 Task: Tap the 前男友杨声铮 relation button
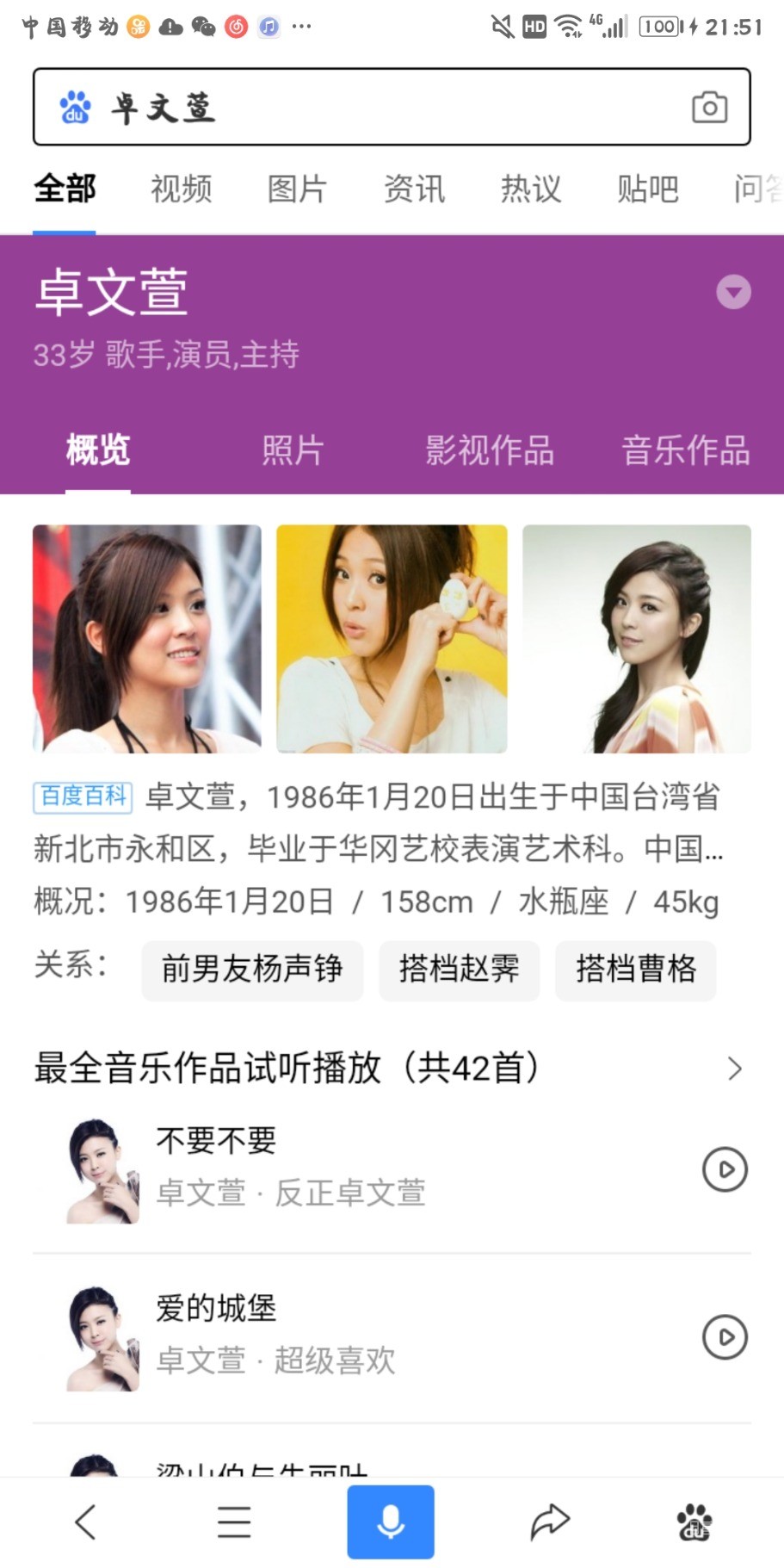pos(251,970)
